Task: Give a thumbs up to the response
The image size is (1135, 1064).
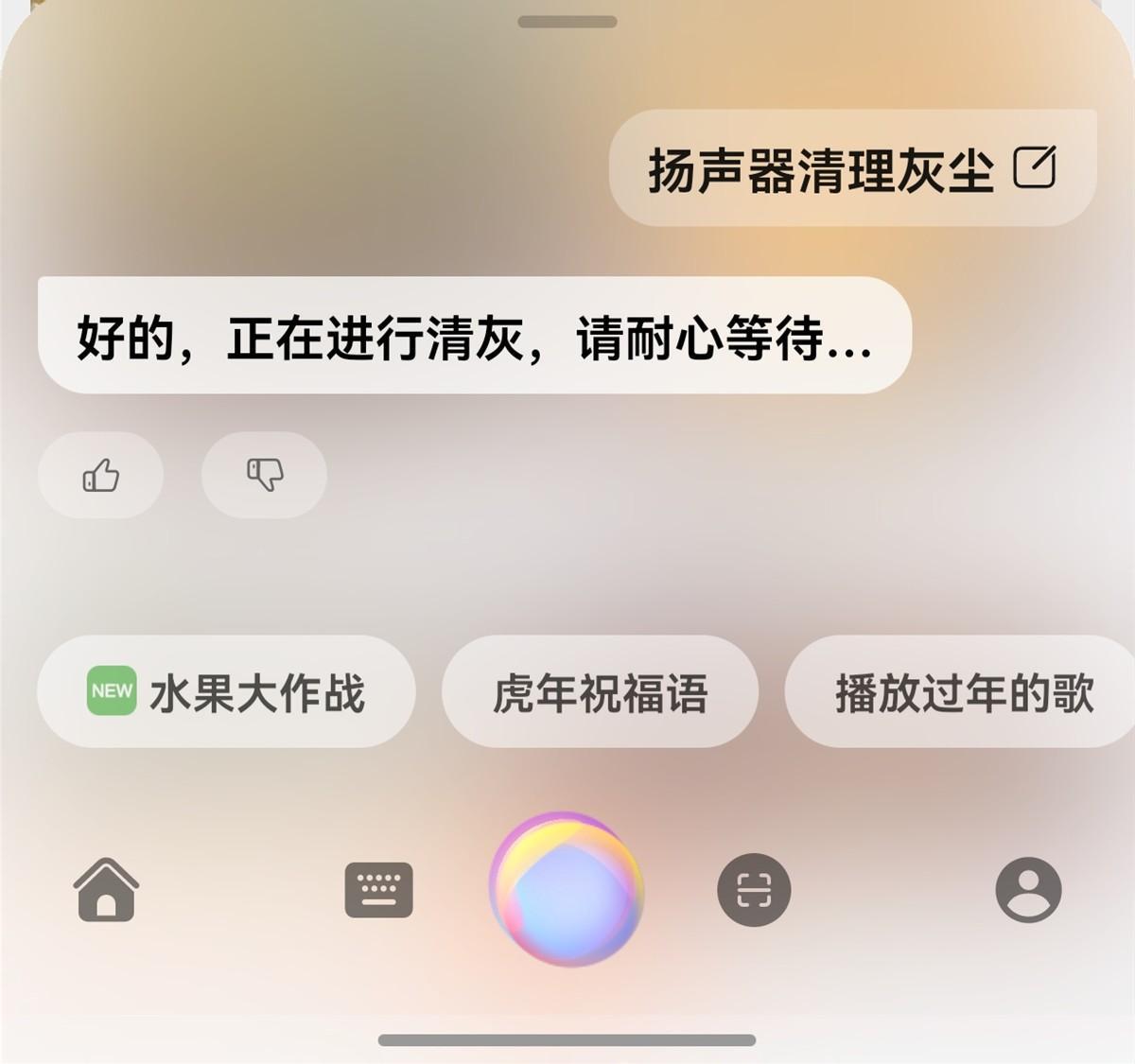Action: pos(101,475)
